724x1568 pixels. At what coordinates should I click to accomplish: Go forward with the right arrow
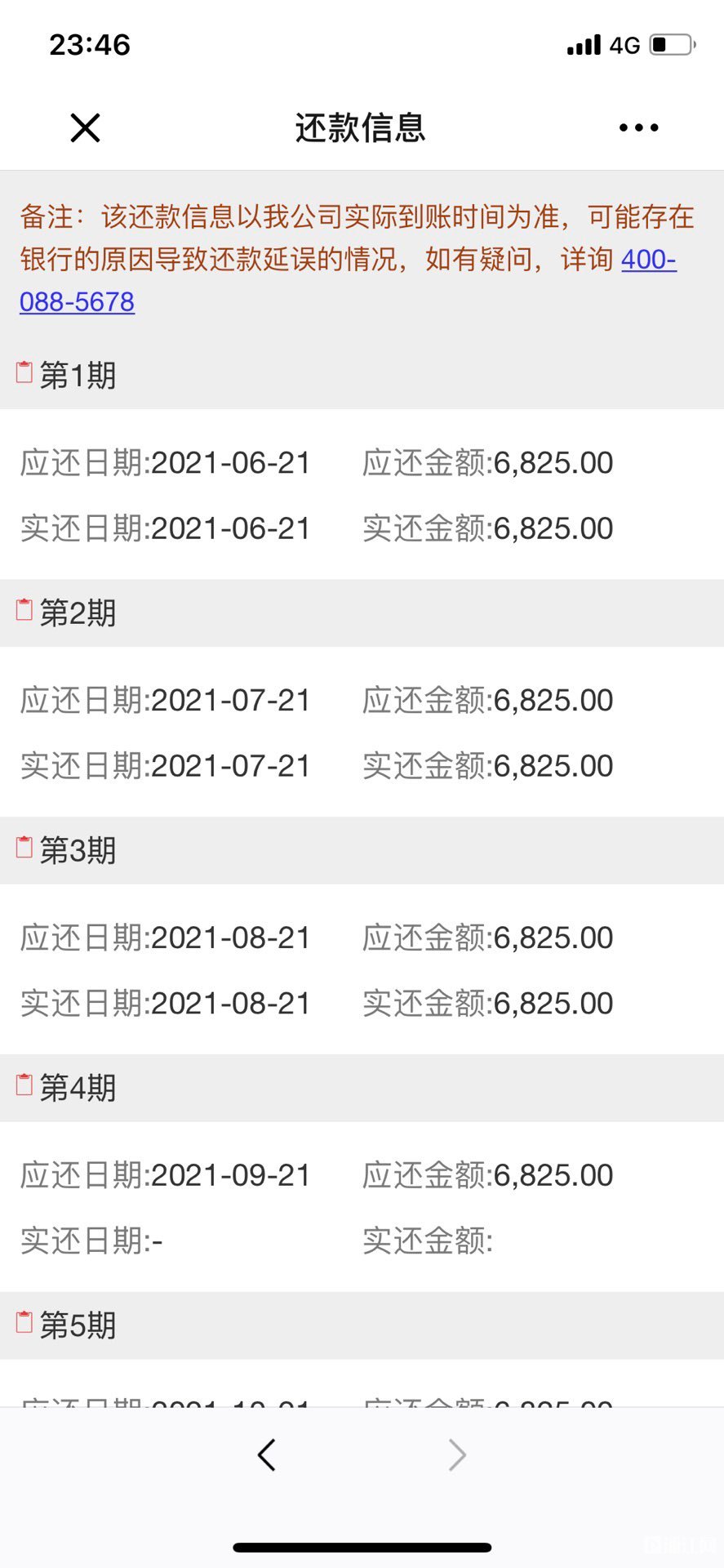coord(458,1454)
